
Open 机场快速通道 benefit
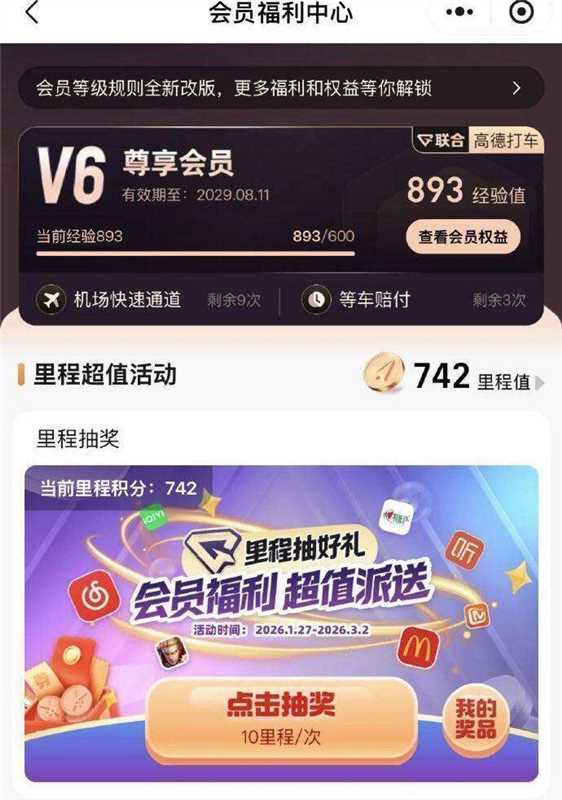click(148, 299)
